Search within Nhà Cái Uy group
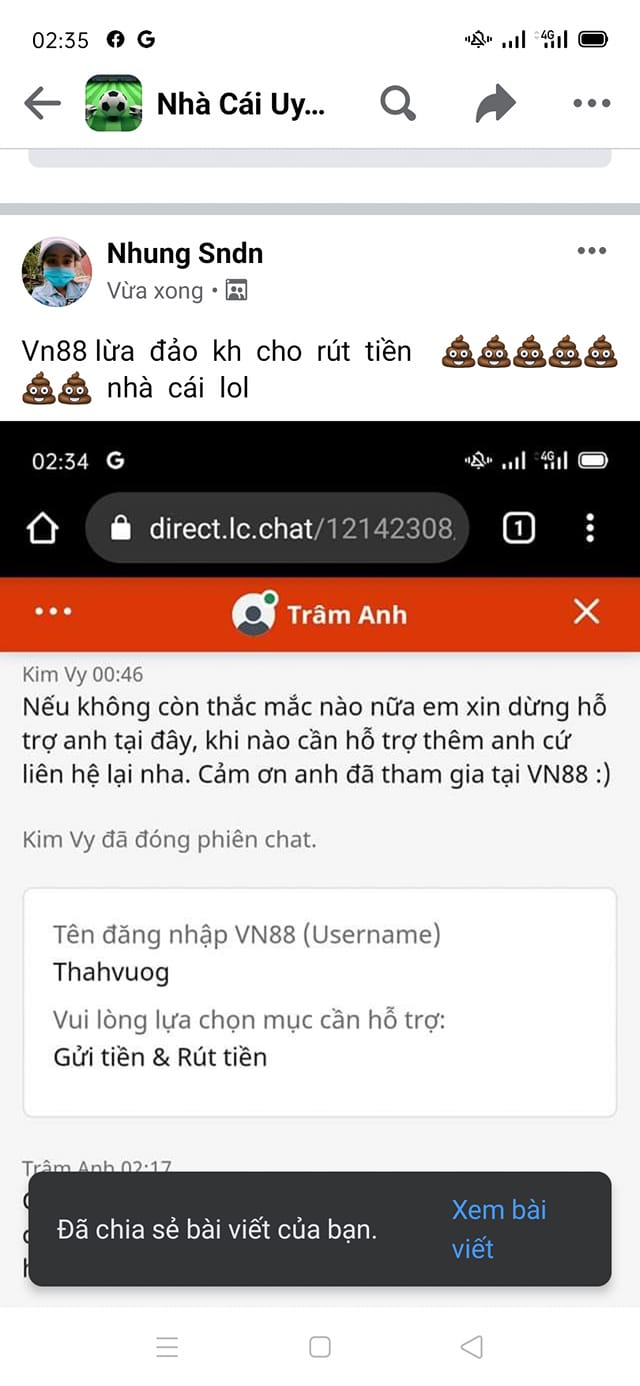 pyautogui.click(x=397, y=103)
